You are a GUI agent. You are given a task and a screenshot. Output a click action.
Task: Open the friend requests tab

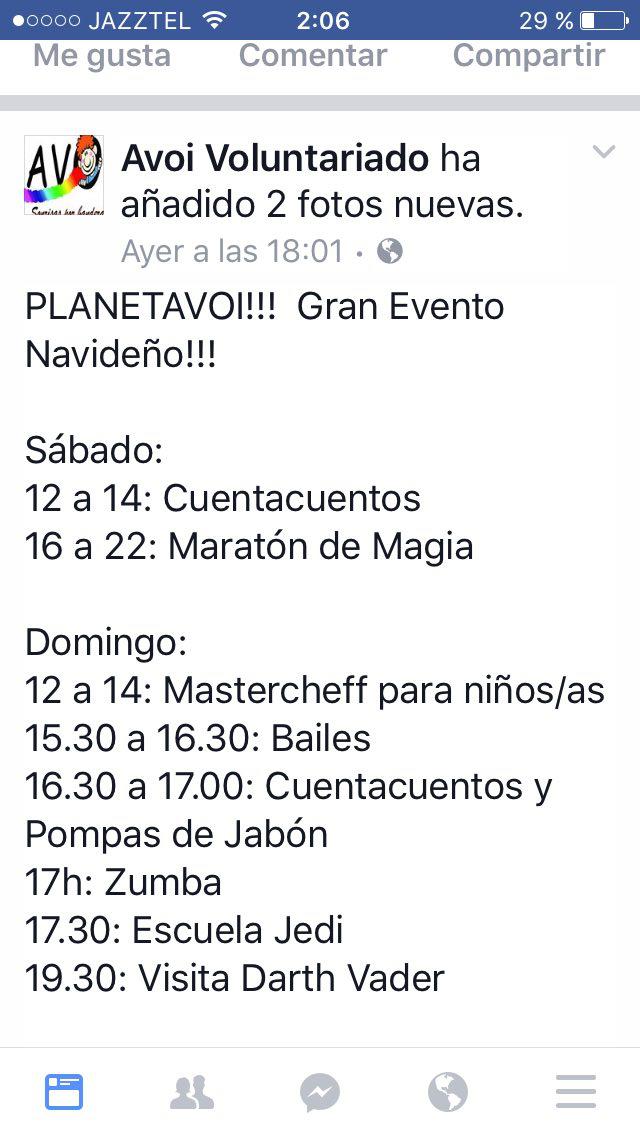(192, 1093)
